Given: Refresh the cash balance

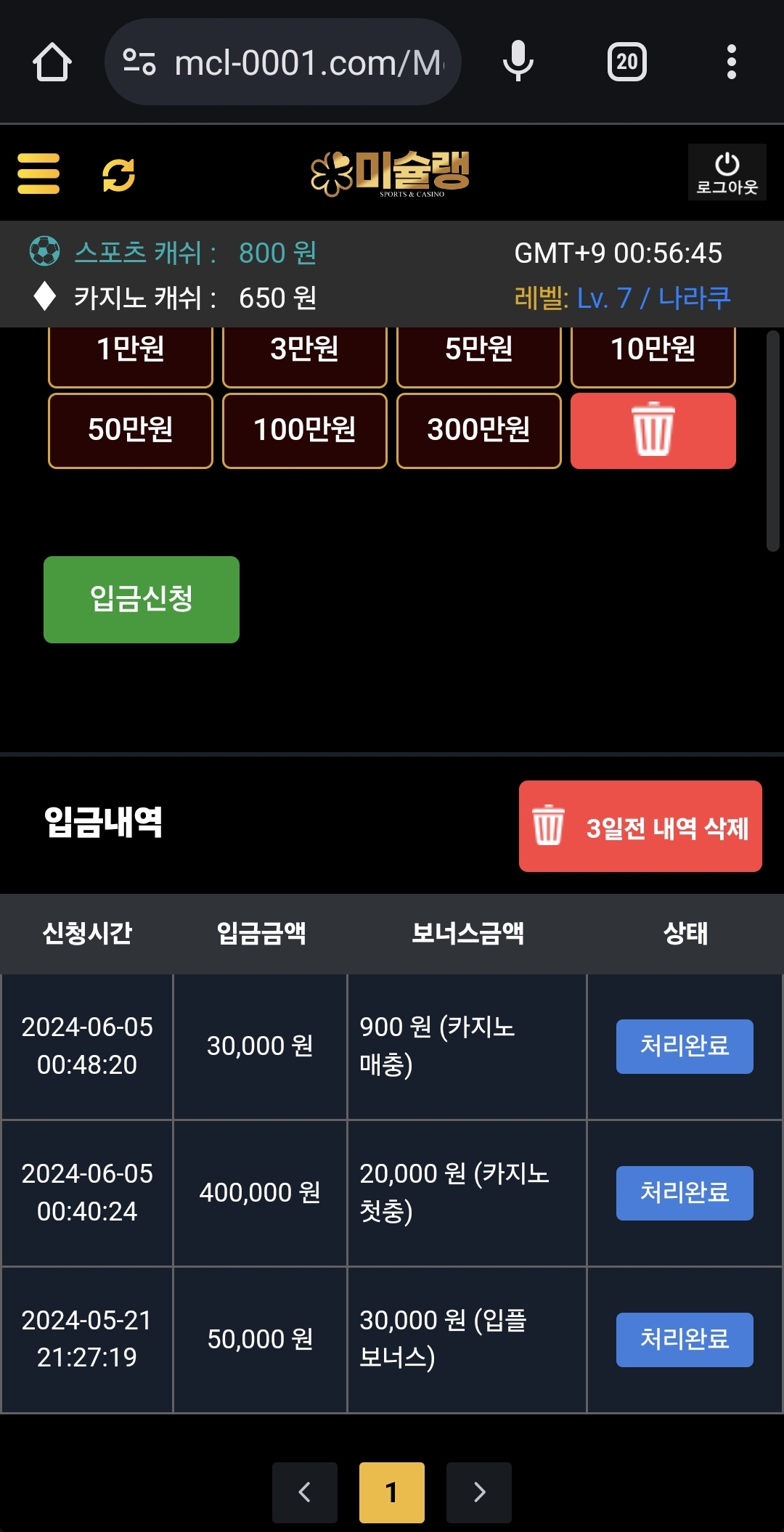Looking at the screenshot, I should tap(118, 174).
